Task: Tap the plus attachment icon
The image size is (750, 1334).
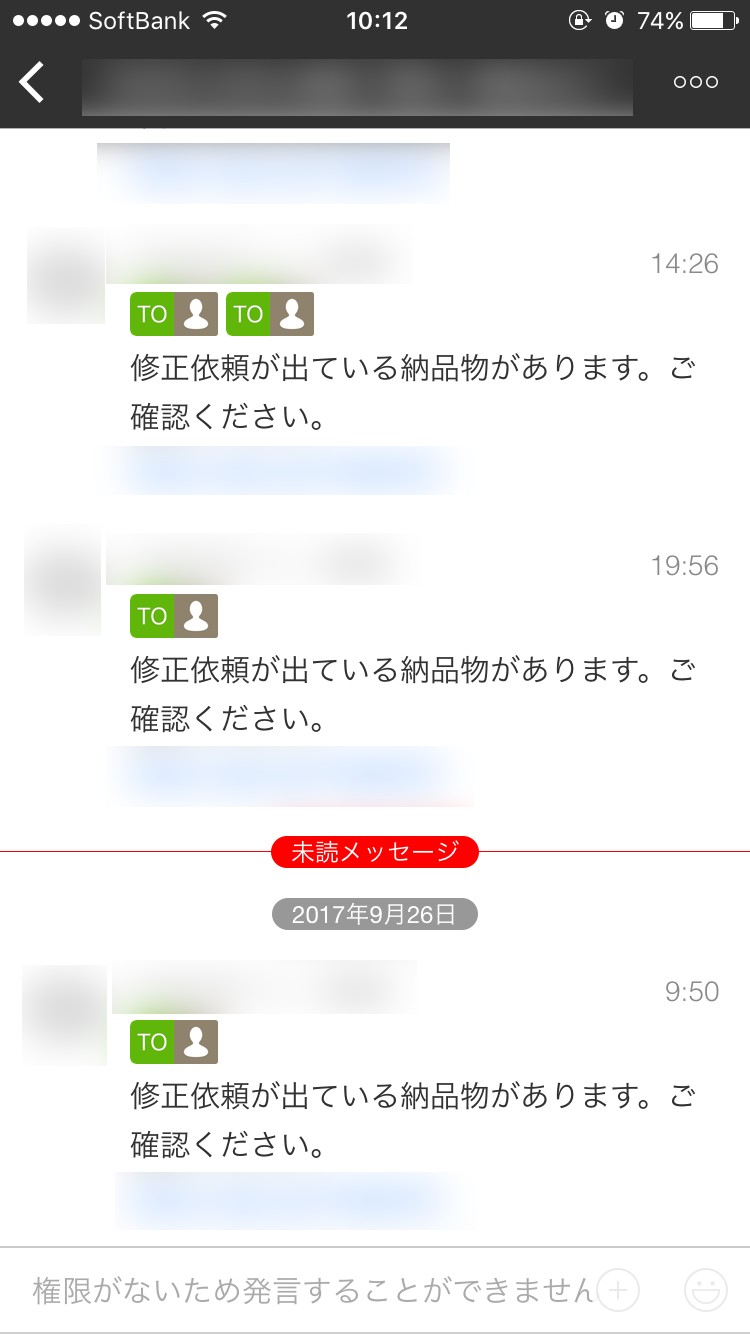Action: pos(618,1290)
